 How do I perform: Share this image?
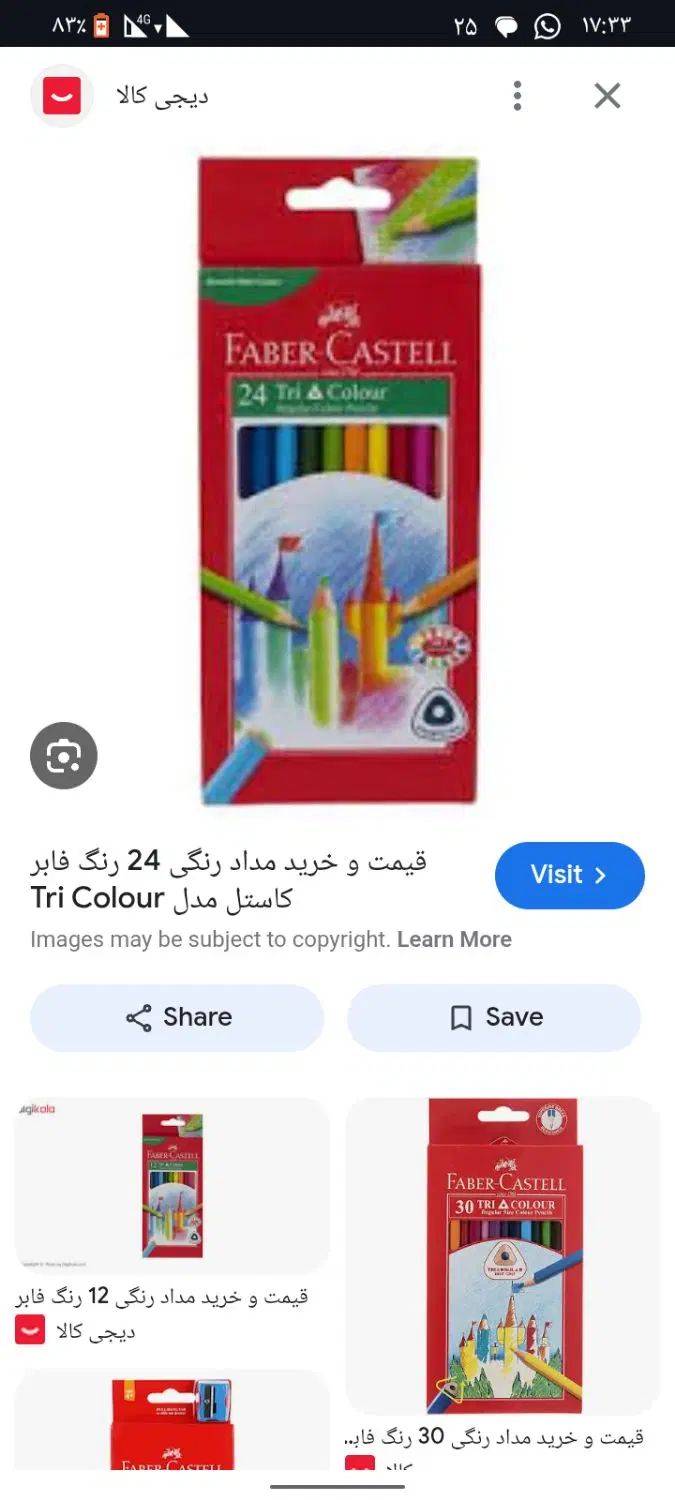177,1017
